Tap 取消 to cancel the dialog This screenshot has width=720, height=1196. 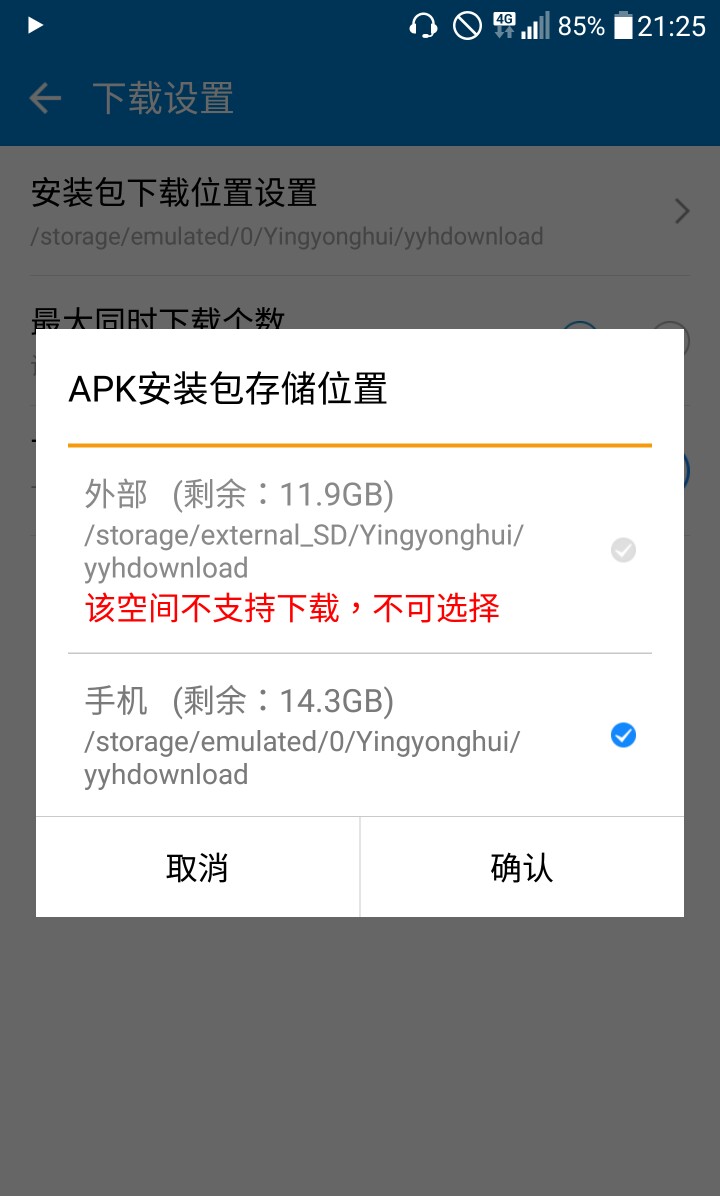198,867
